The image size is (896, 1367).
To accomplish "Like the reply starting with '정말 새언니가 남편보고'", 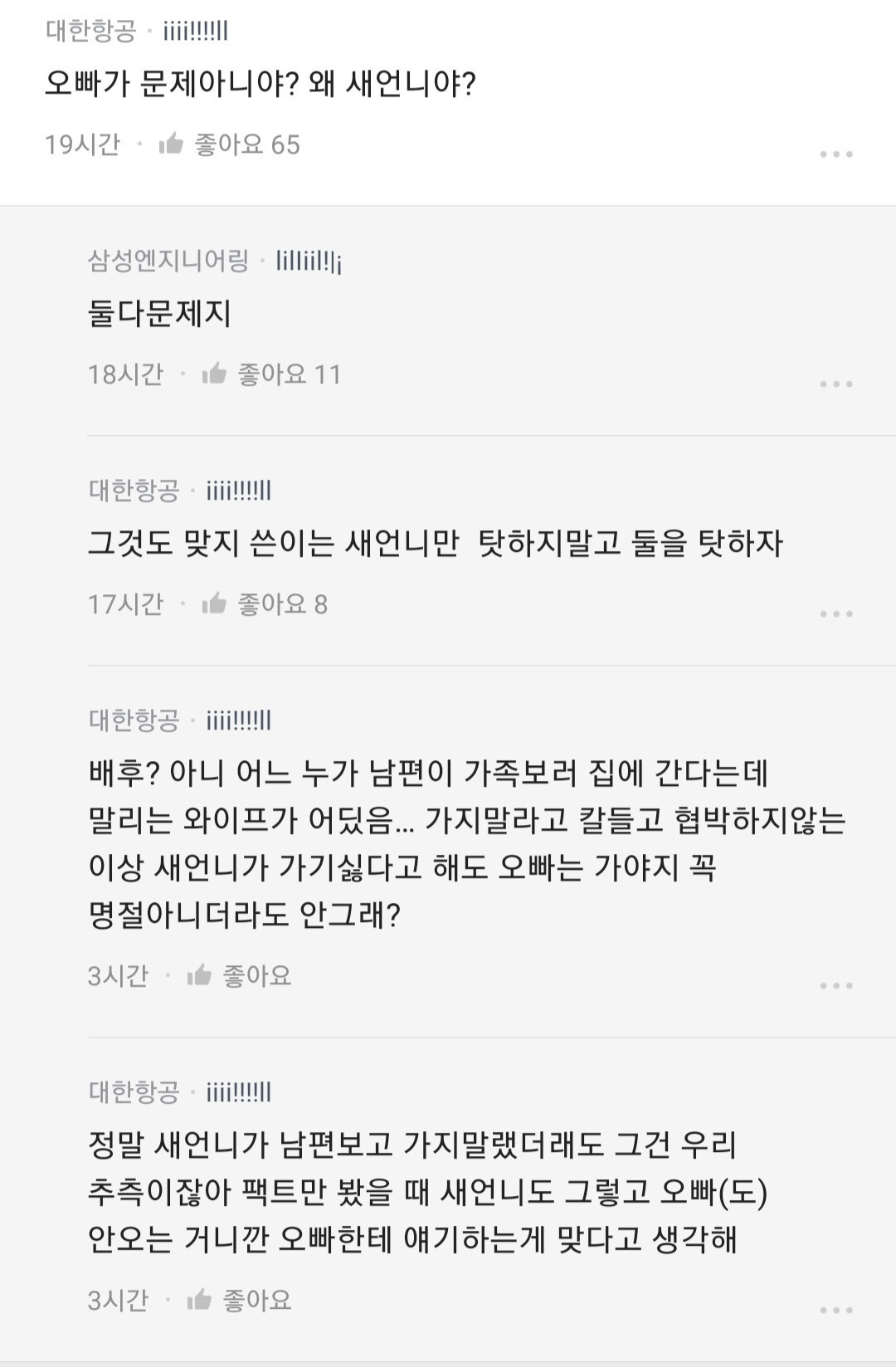I will tap(200, 1300).
